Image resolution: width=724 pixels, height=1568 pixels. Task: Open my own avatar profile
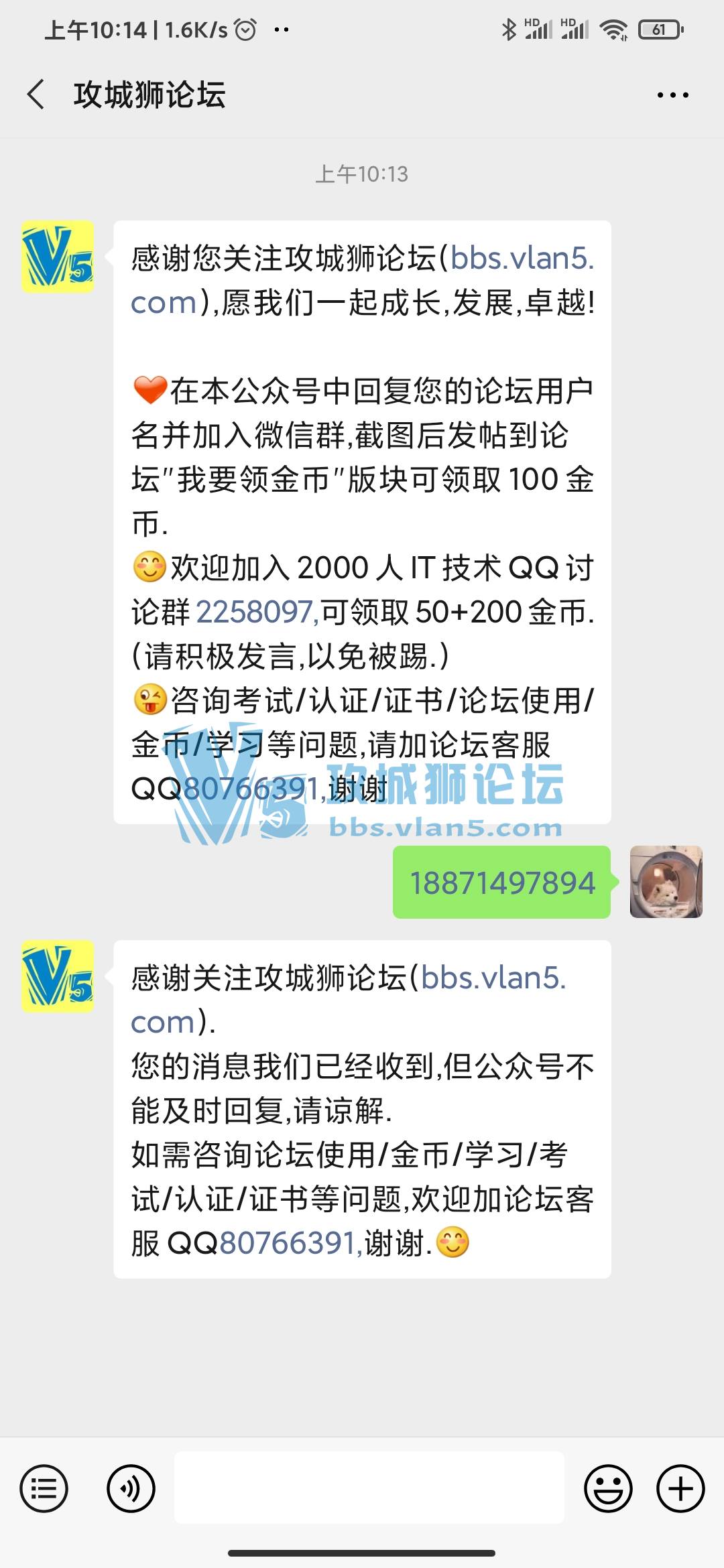click(666, 882)
